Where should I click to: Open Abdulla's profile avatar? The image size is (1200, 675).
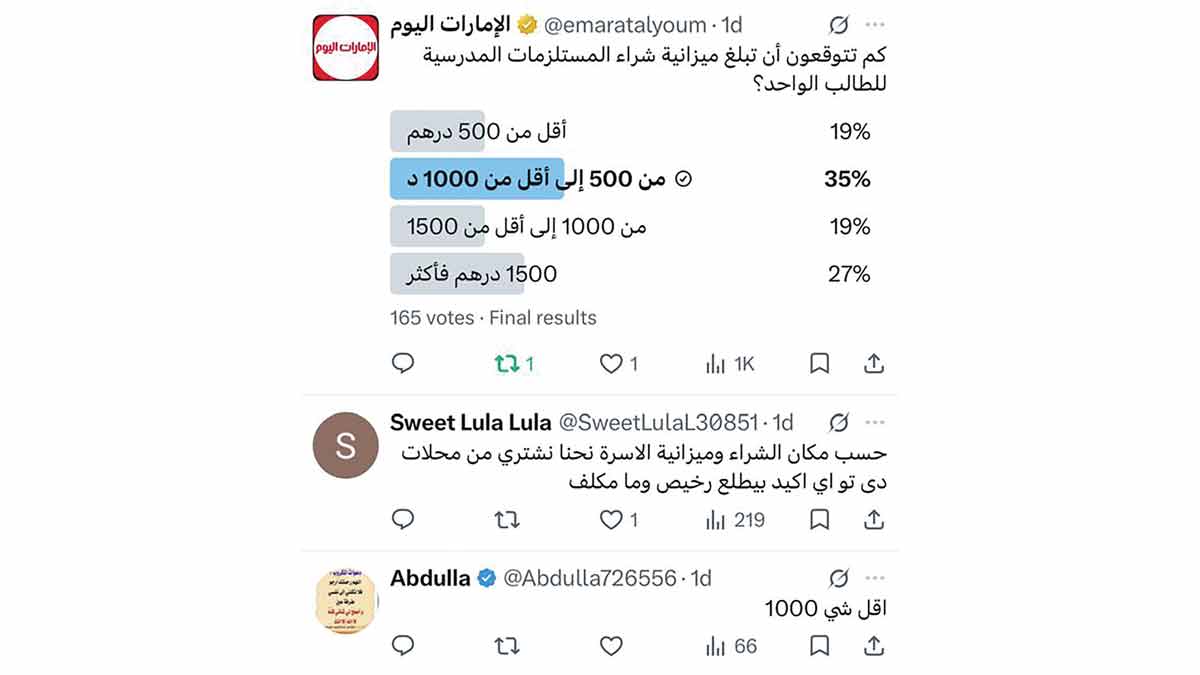[x=346, y=600]
